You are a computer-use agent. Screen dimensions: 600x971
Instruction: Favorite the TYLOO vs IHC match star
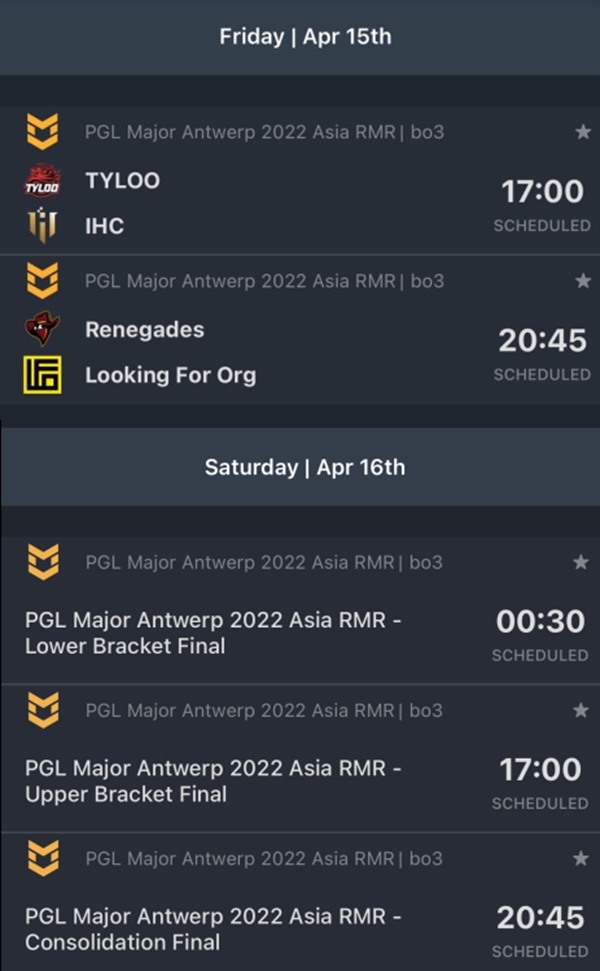pos(583,131)
